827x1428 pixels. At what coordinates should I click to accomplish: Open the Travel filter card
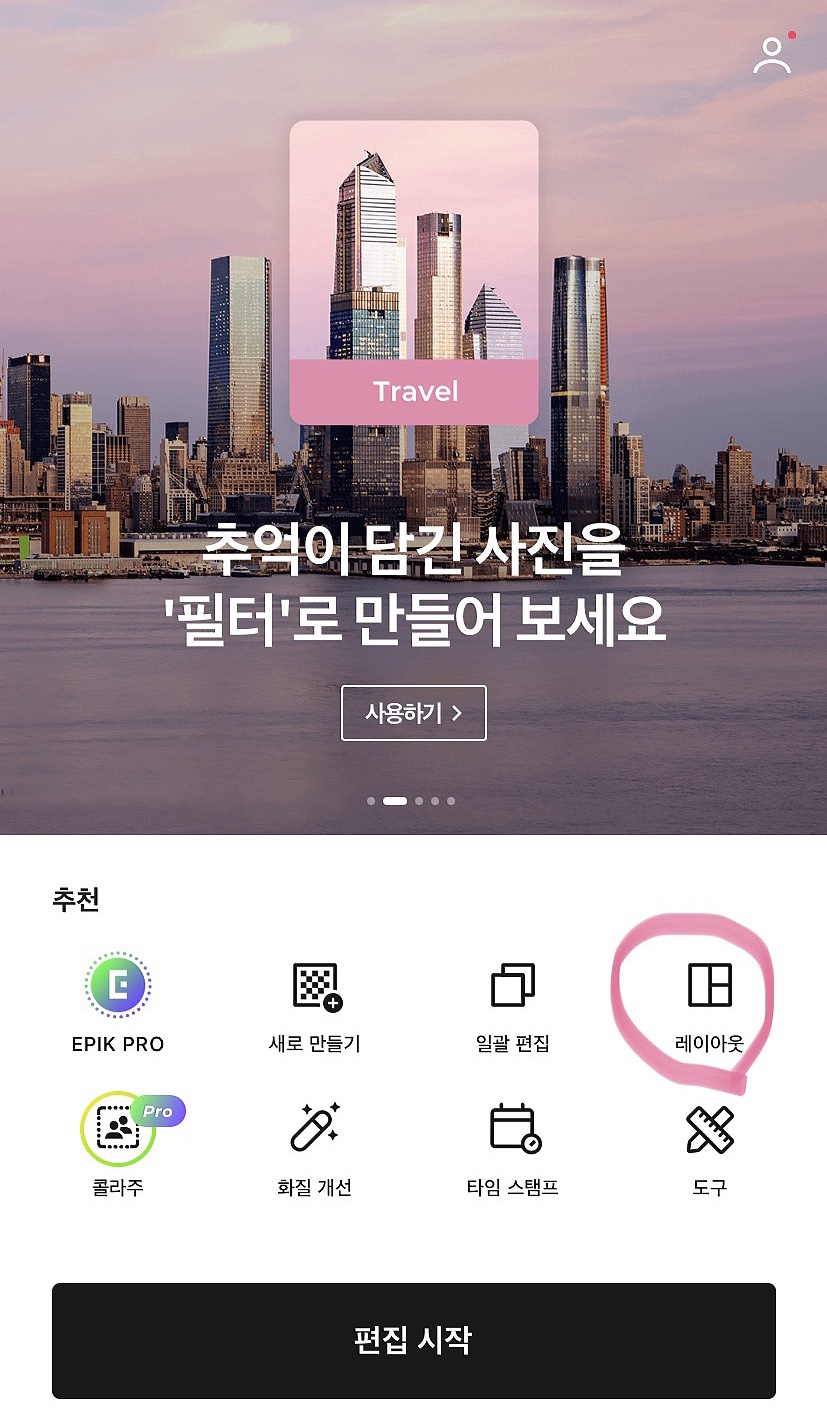pos(414,272)
